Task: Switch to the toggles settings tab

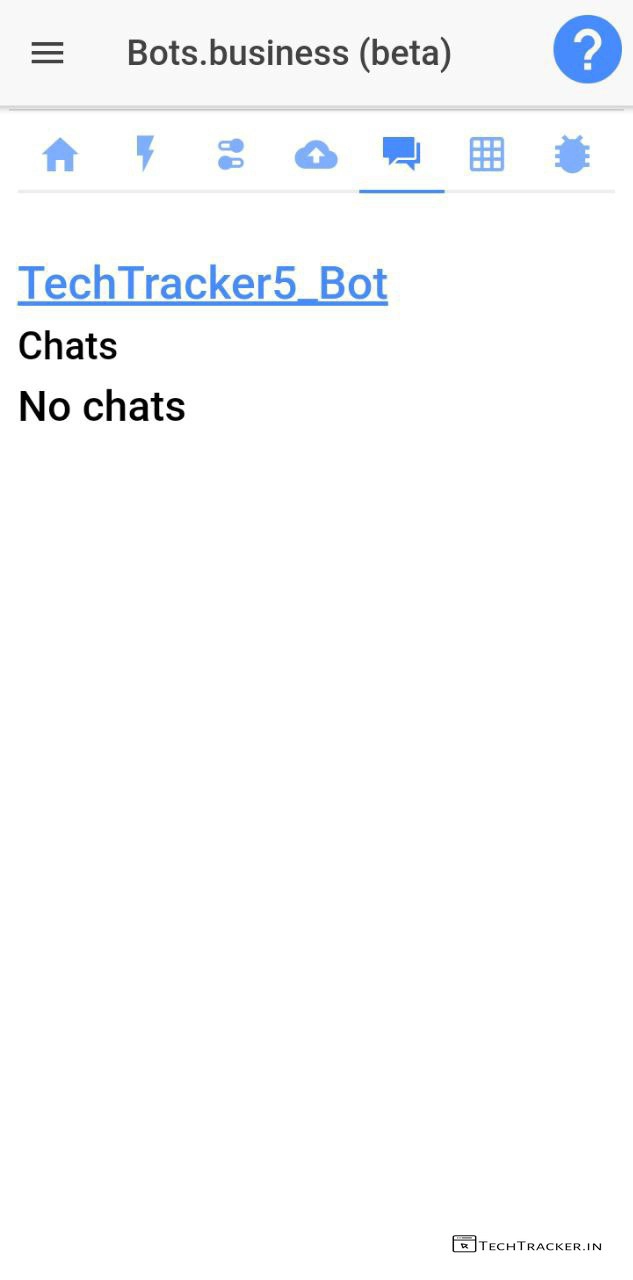Action: pyautogui.click(x=231, y=155)
